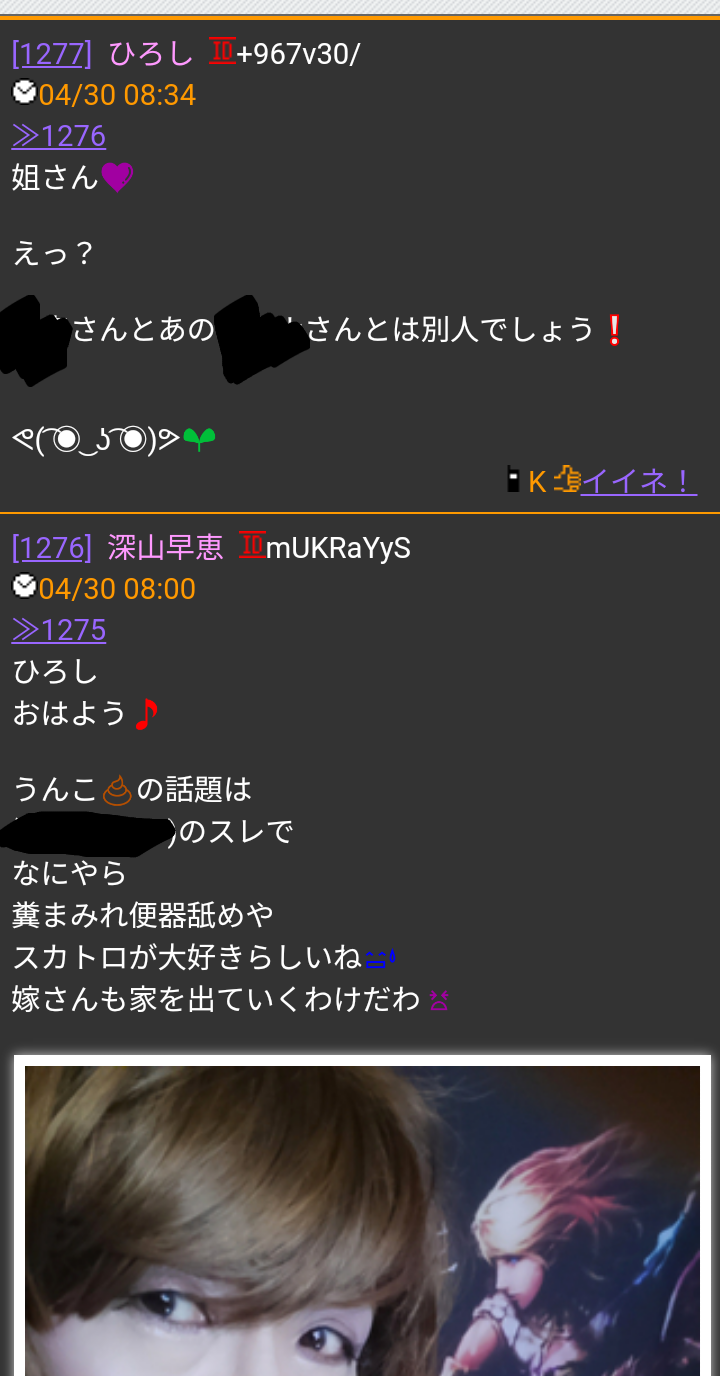This screenshot has height=1376, width=720.
Task: Open the attached photo in post 1276
Action: point(362,1215)
